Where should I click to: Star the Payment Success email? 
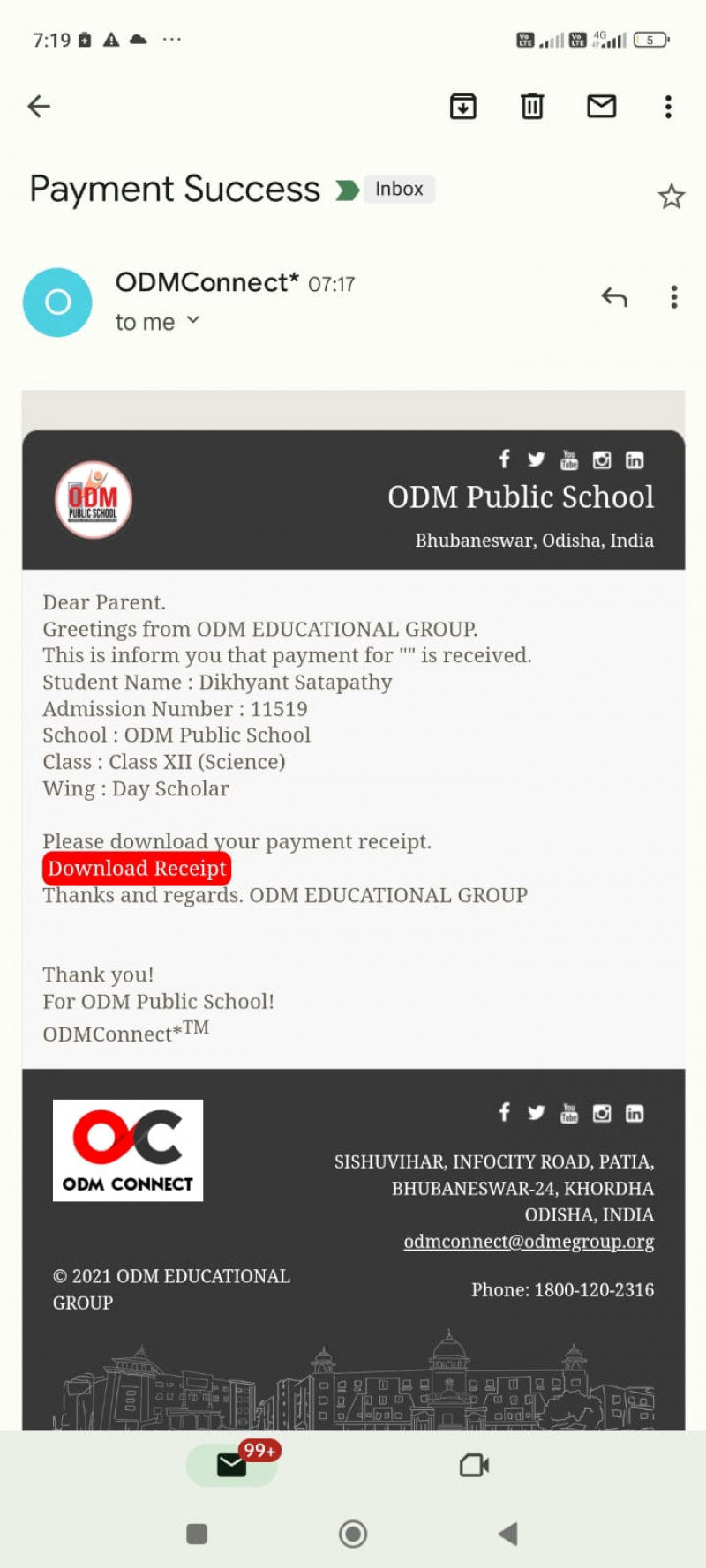671,196
